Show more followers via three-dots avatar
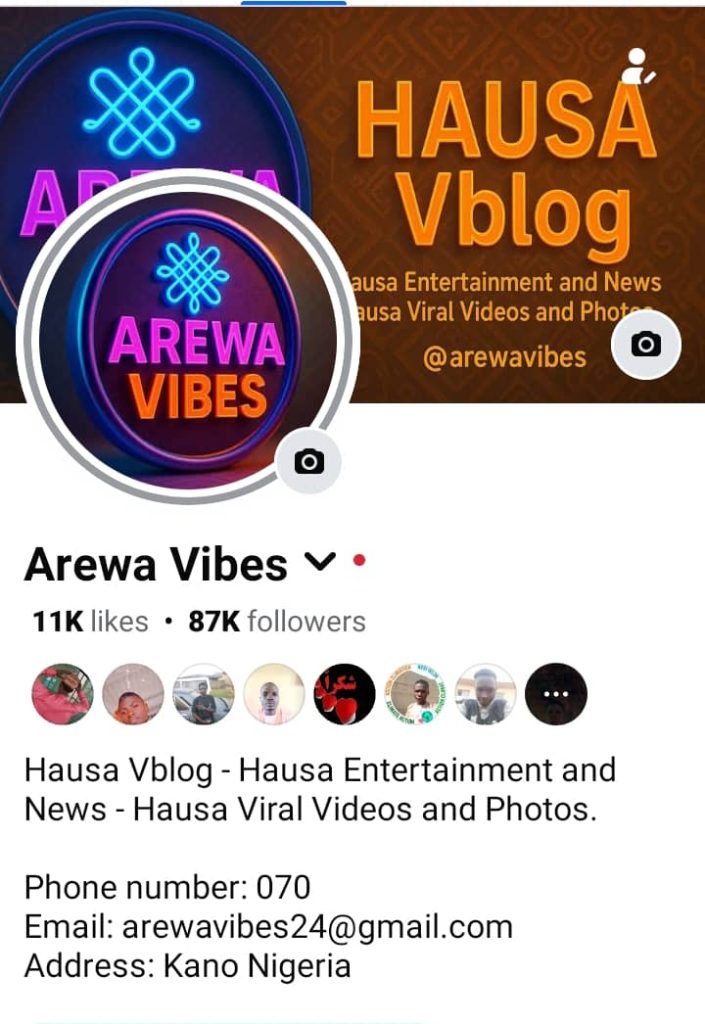705x1024 pixels. point(555,694)
